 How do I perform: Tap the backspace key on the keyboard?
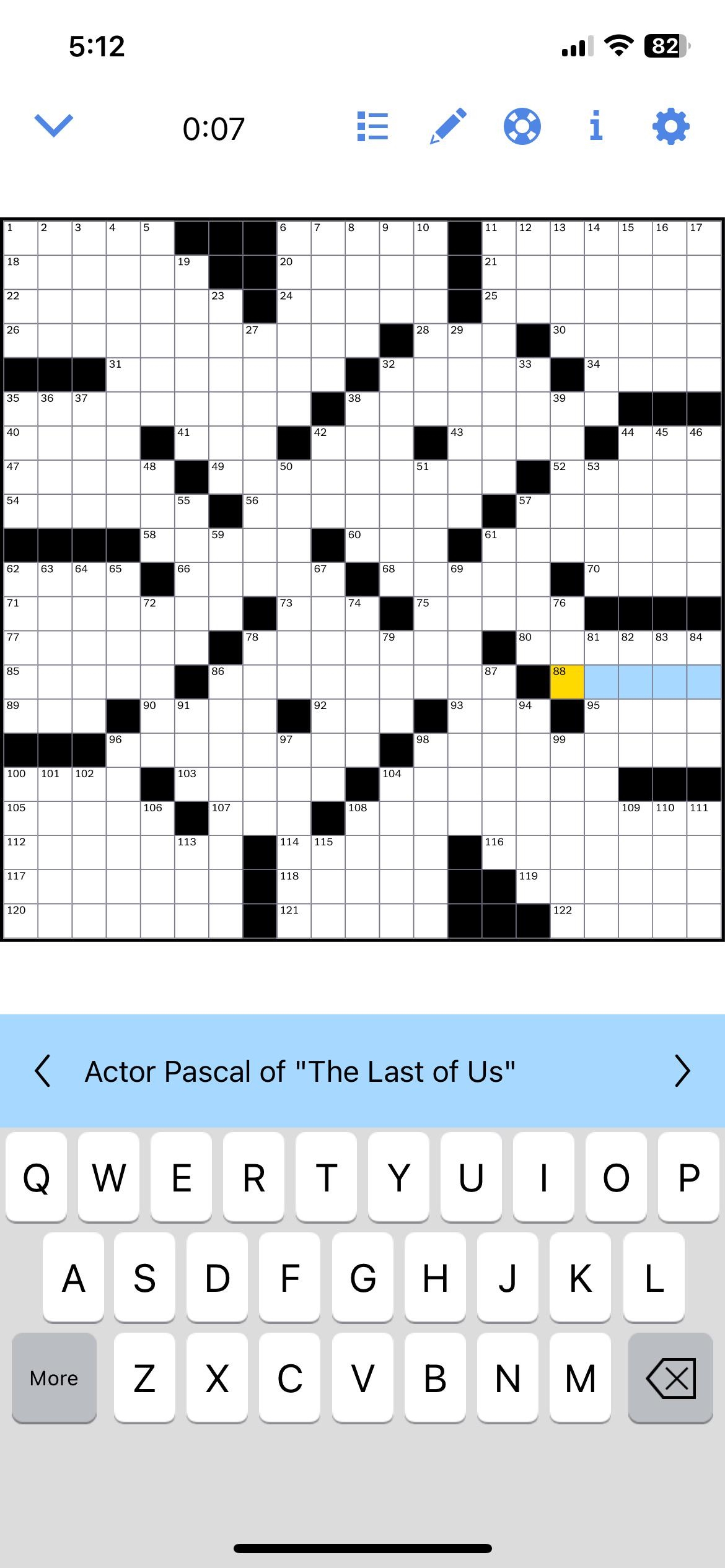pyautogui.click(x=670, y=1378)
